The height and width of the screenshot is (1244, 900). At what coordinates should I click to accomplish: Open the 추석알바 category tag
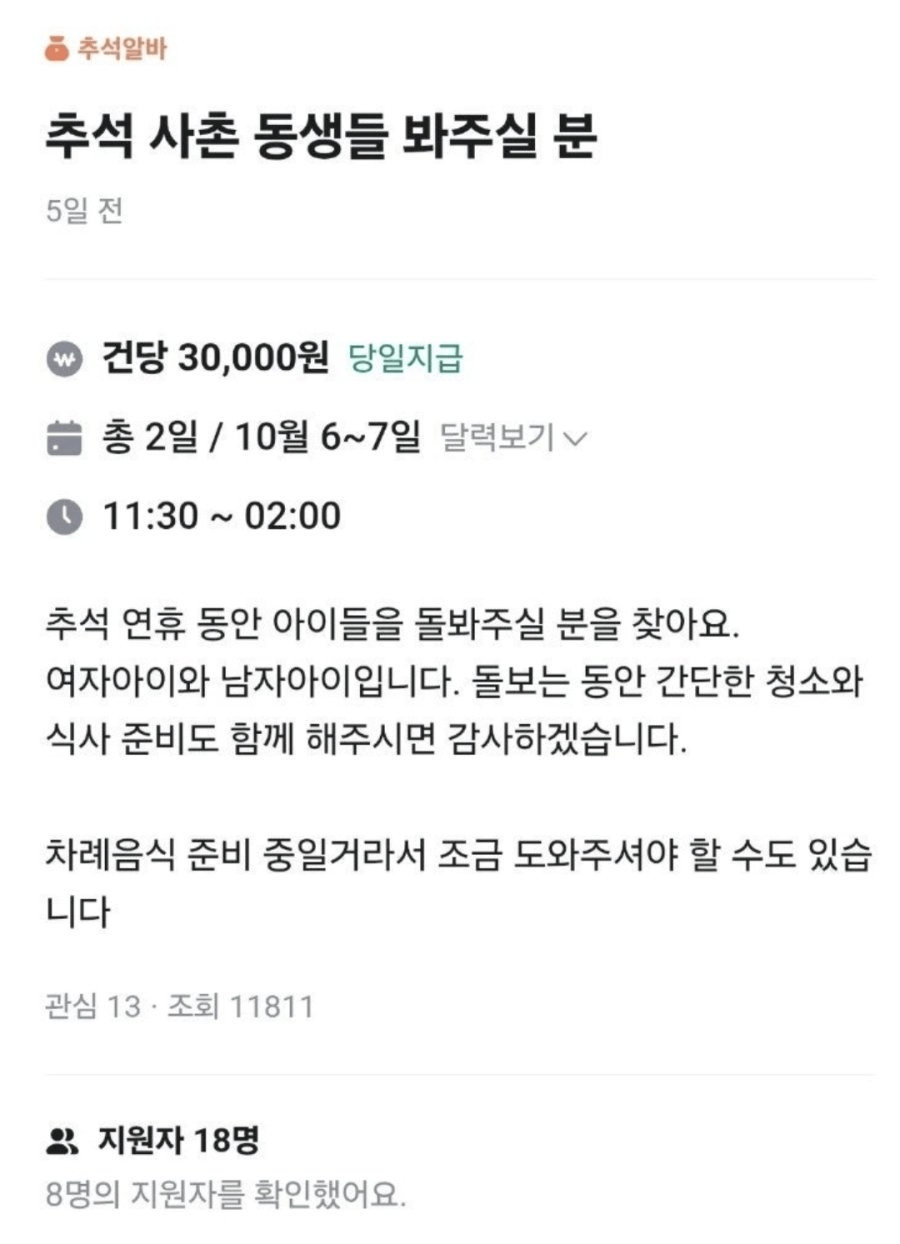click(x=106, y=47)
